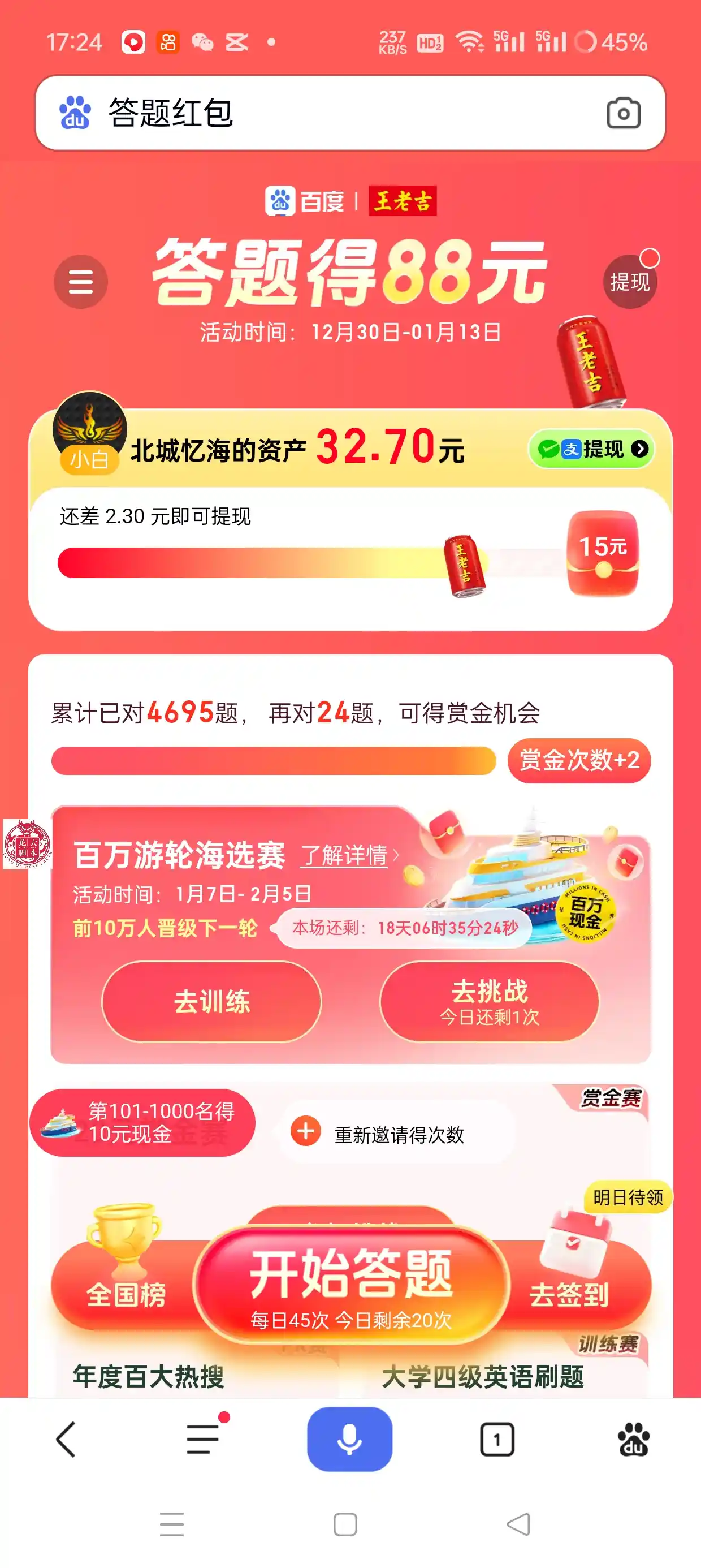Open the activity rules hamburger icon

[80, 281]
